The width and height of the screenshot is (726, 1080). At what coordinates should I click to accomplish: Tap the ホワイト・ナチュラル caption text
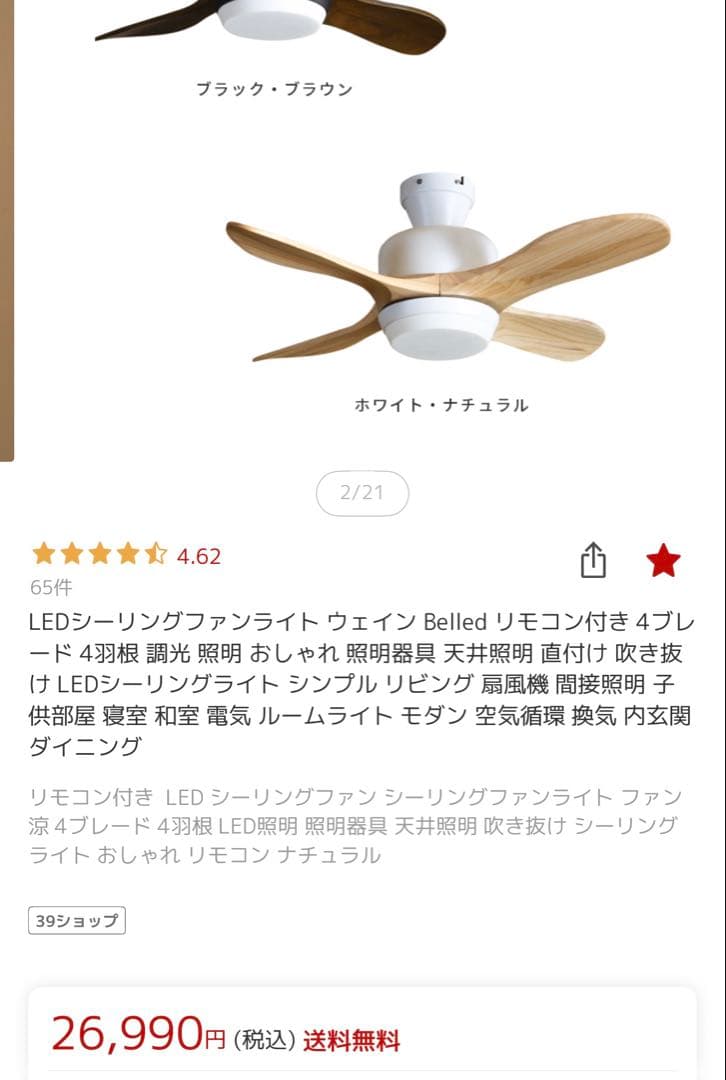click(444, 406)
